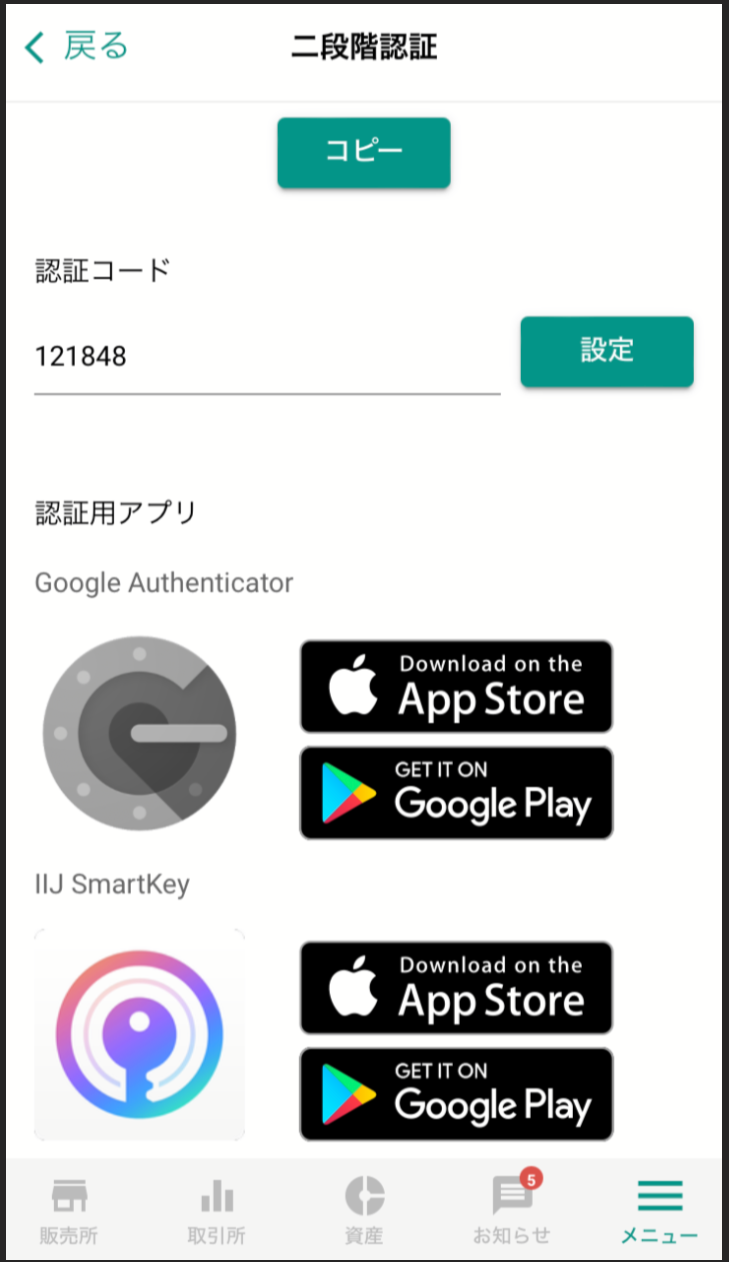Tap the back chevron next to 戻る
Viewport: 729px width, 1262px height.
pos(30,46)
